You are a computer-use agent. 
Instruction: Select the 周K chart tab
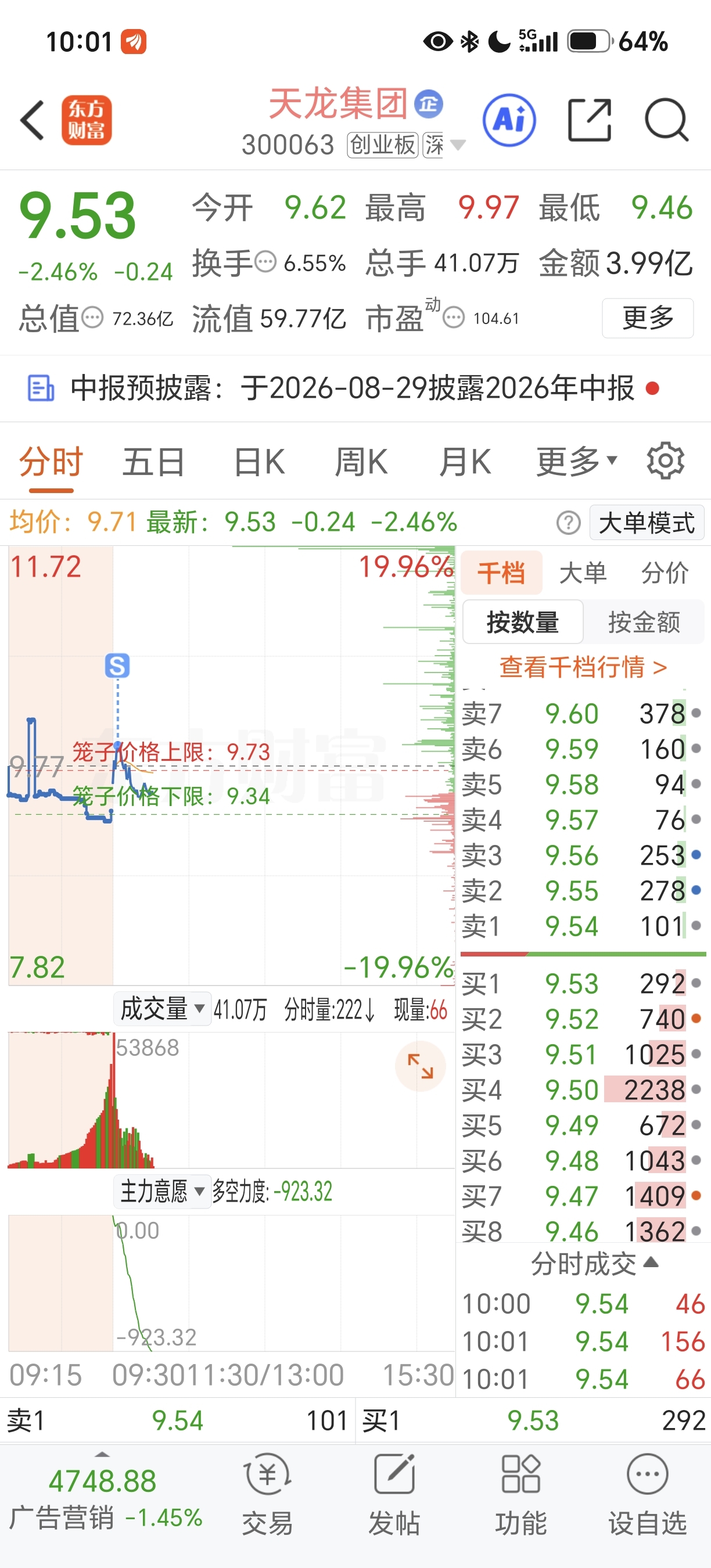coord(361,461)
